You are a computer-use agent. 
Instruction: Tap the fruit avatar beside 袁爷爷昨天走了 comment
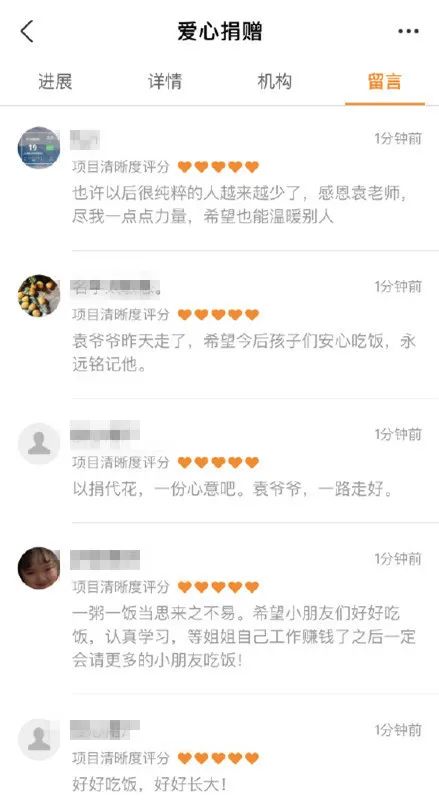pos(39,295)
